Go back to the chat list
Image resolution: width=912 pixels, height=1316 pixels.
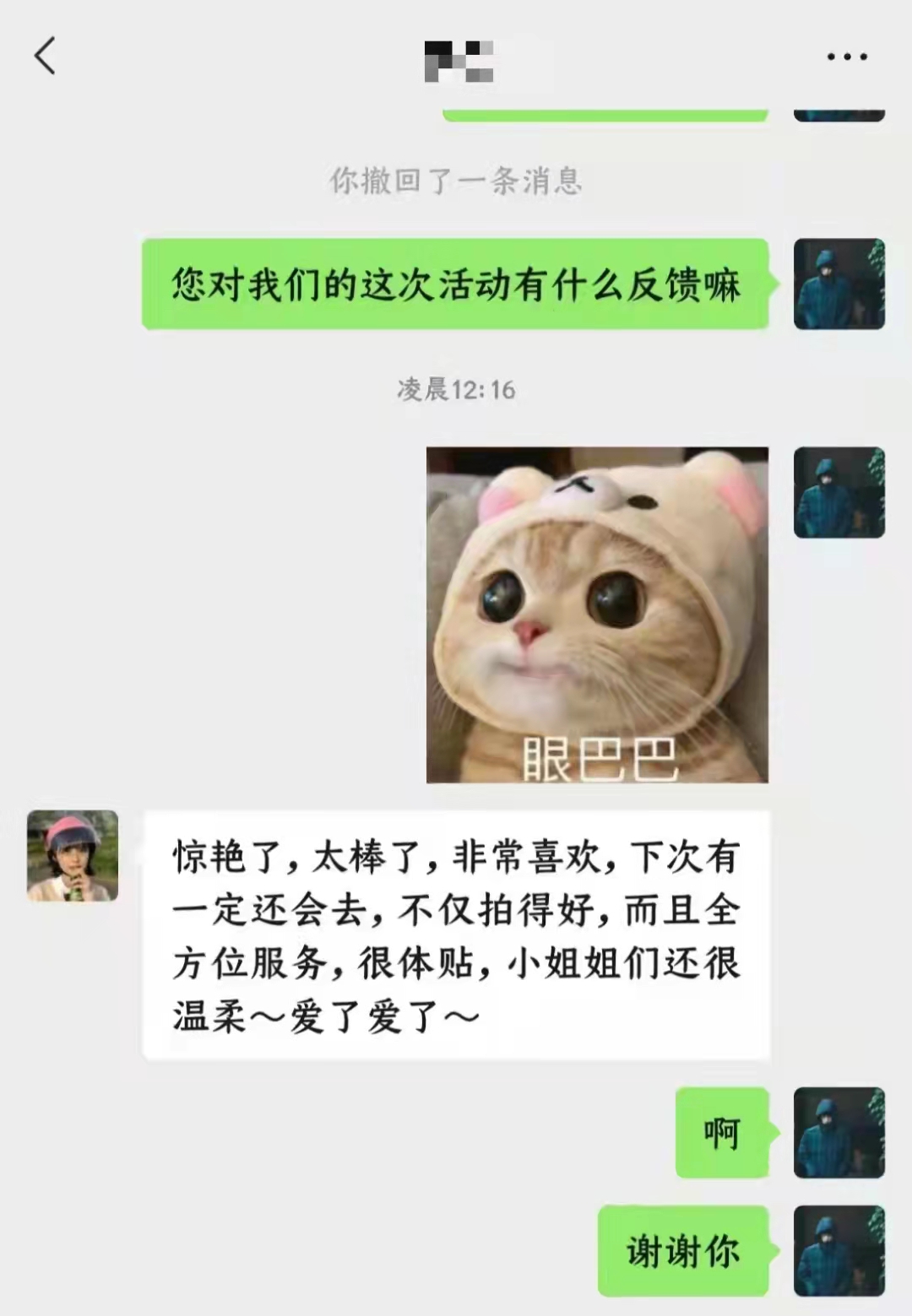[x=46, y=56]
